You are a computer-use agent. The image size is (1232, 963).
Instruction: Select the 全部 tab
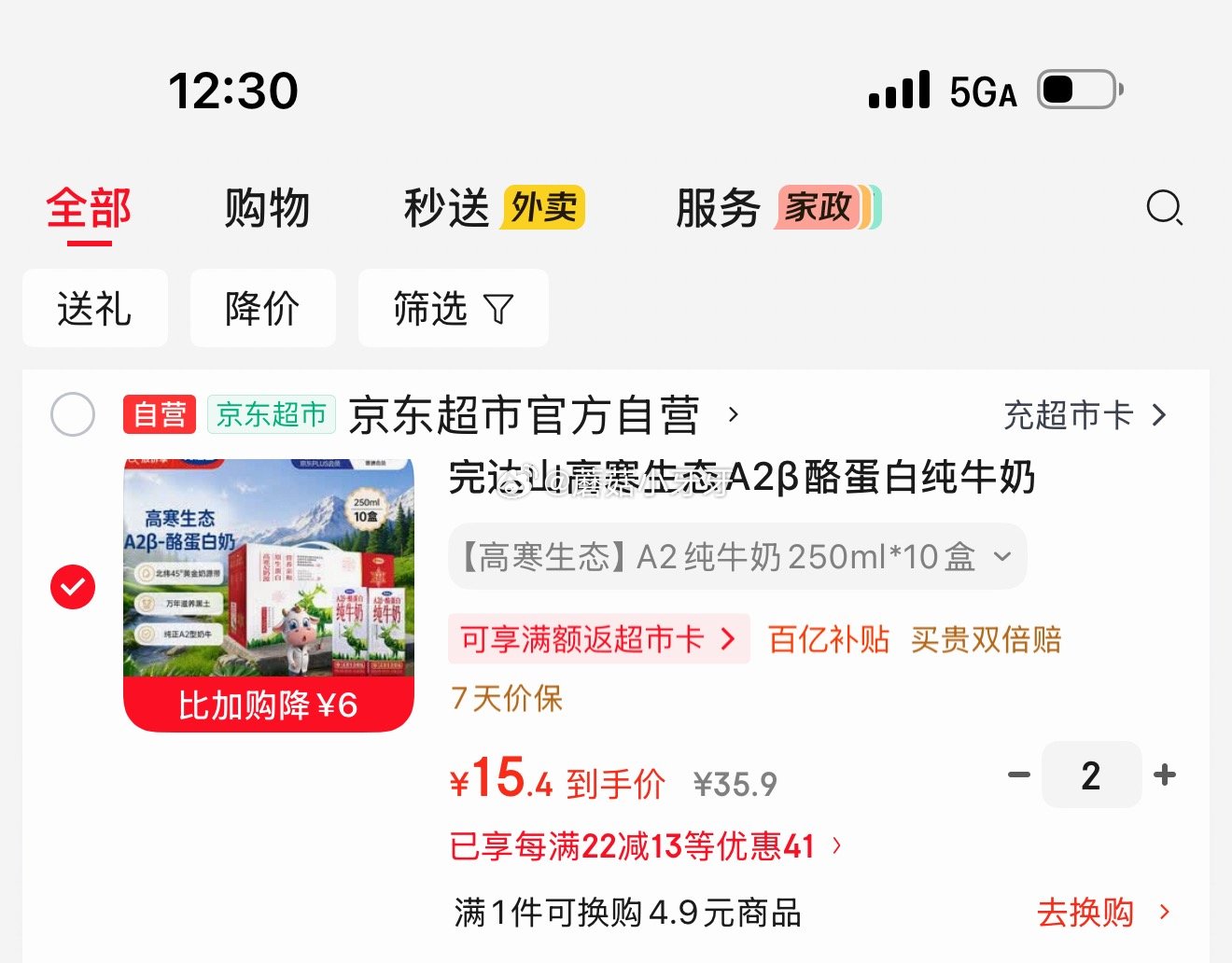[x=89, y=207]
